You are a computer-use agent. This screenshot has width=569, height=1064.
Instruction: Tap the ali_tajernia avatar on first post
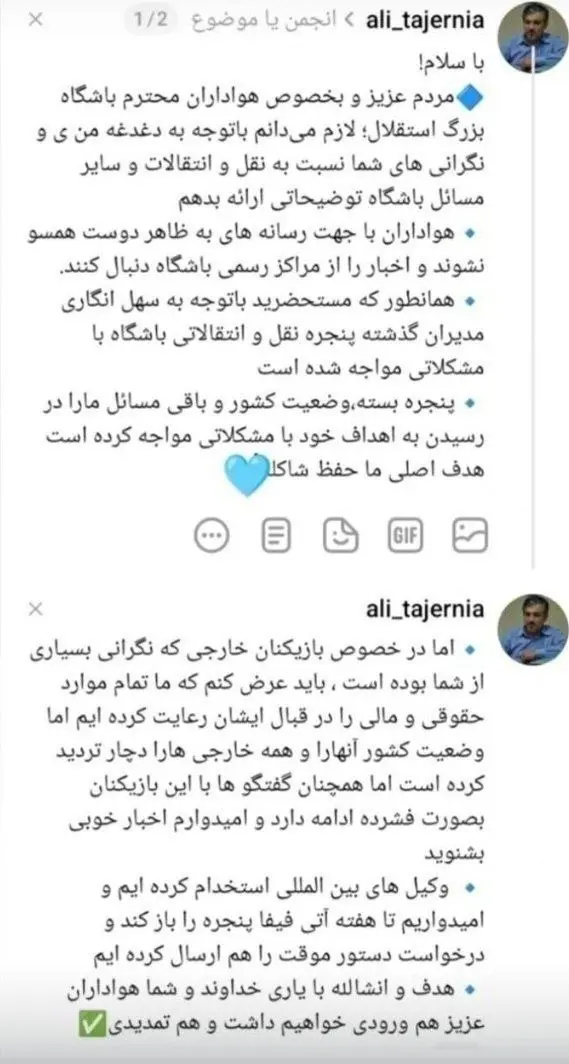click(534, 39)
